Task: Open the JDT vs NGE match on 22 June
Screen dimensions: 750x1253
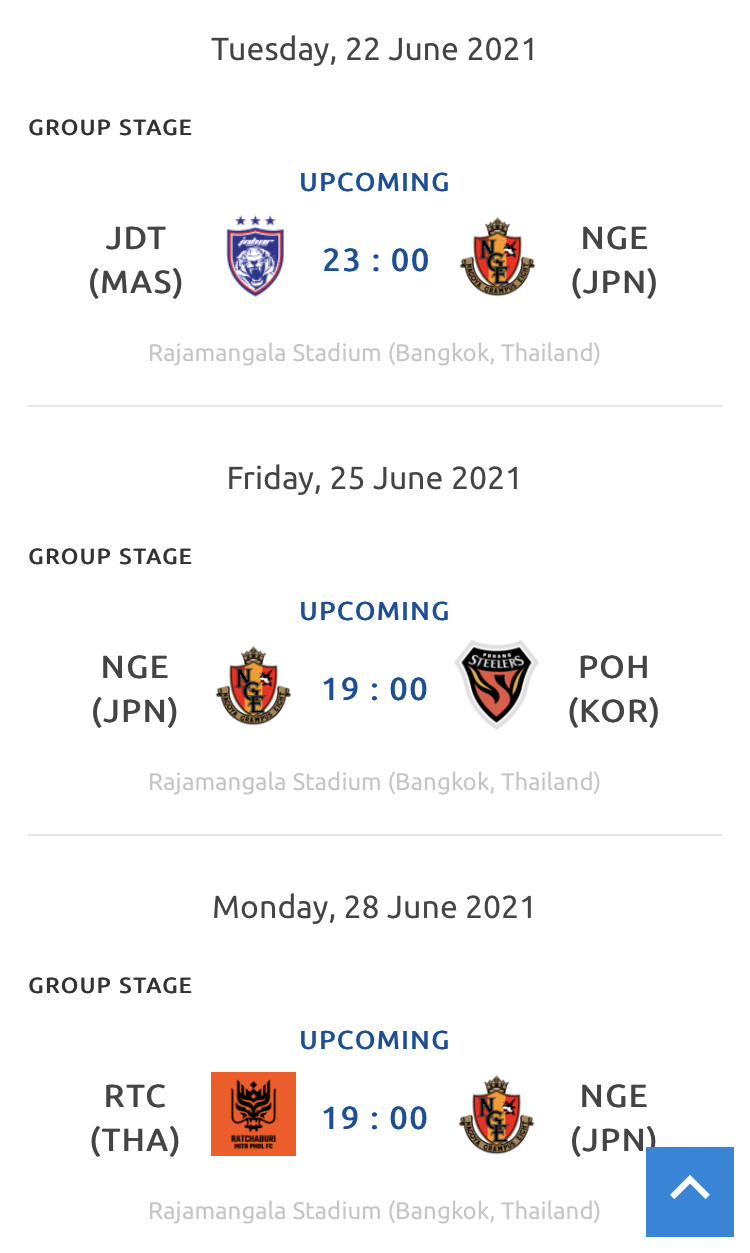Action: [x=375, y=260]
